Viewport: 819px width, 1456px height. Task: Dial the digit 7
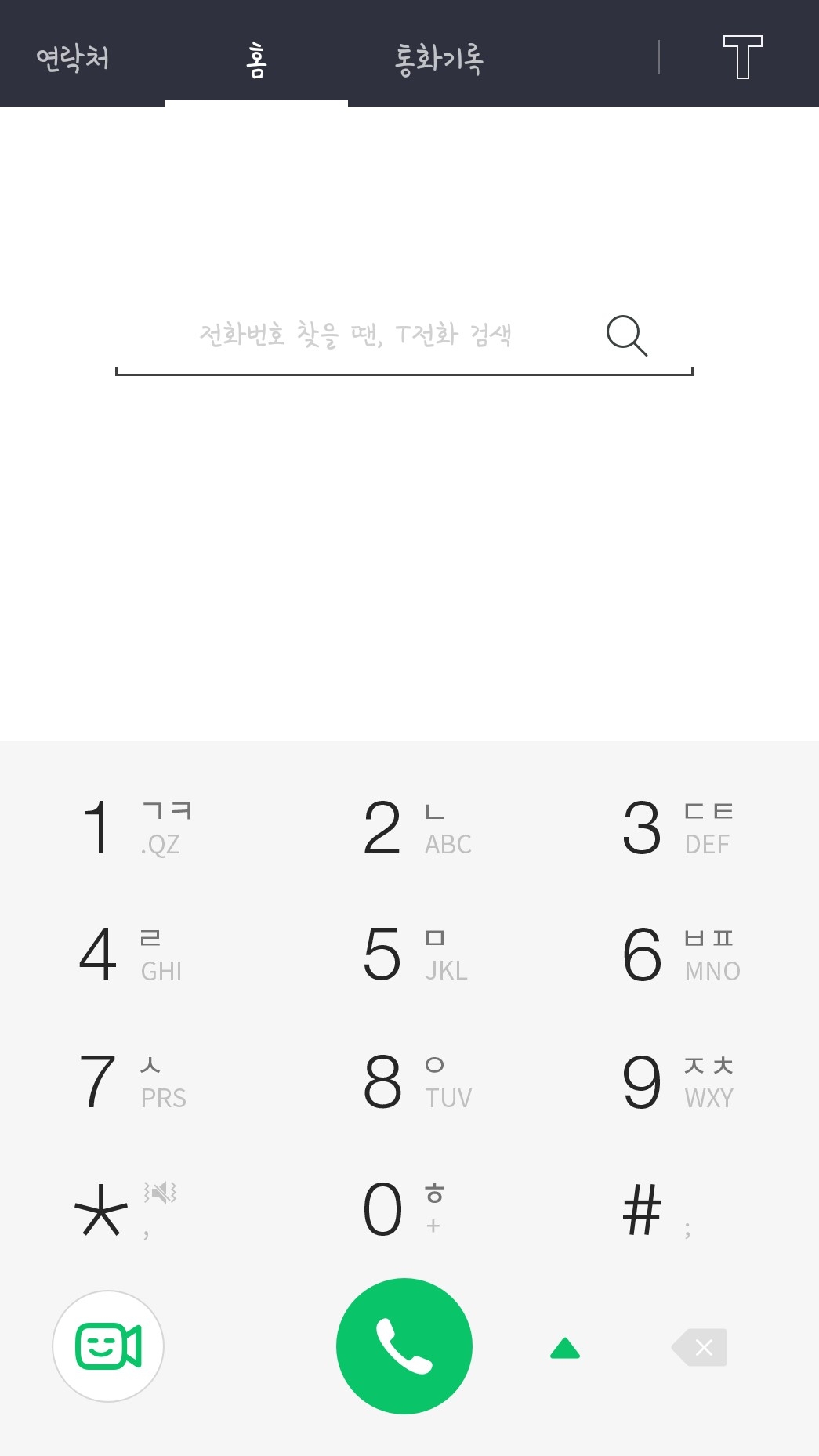click(x=133, y=1081)
